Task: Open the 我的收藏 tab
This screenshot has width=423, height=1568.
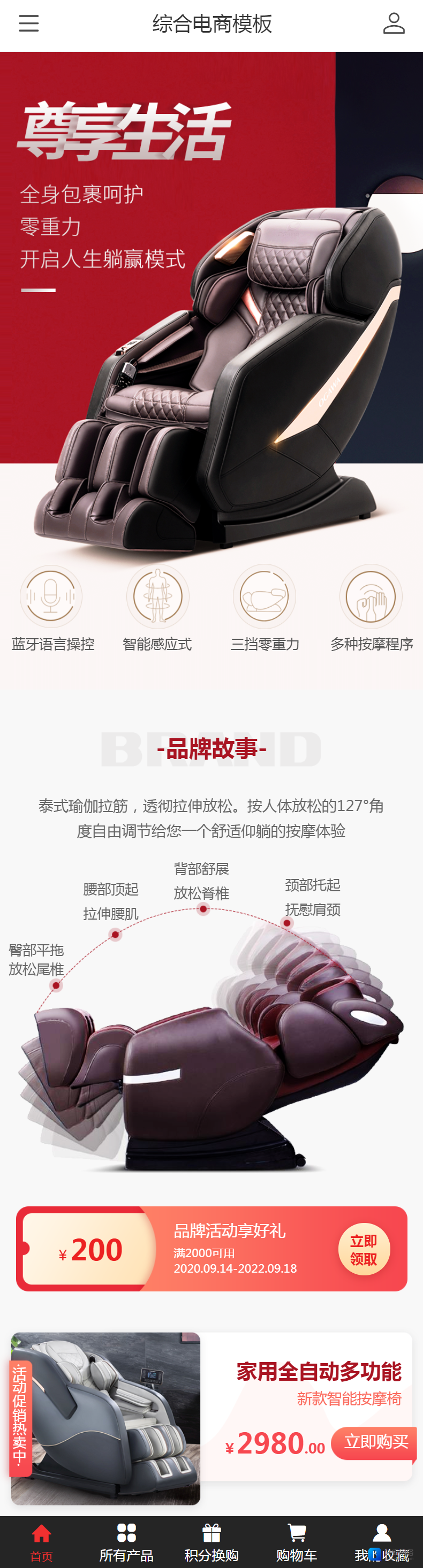Action: 382,1542
